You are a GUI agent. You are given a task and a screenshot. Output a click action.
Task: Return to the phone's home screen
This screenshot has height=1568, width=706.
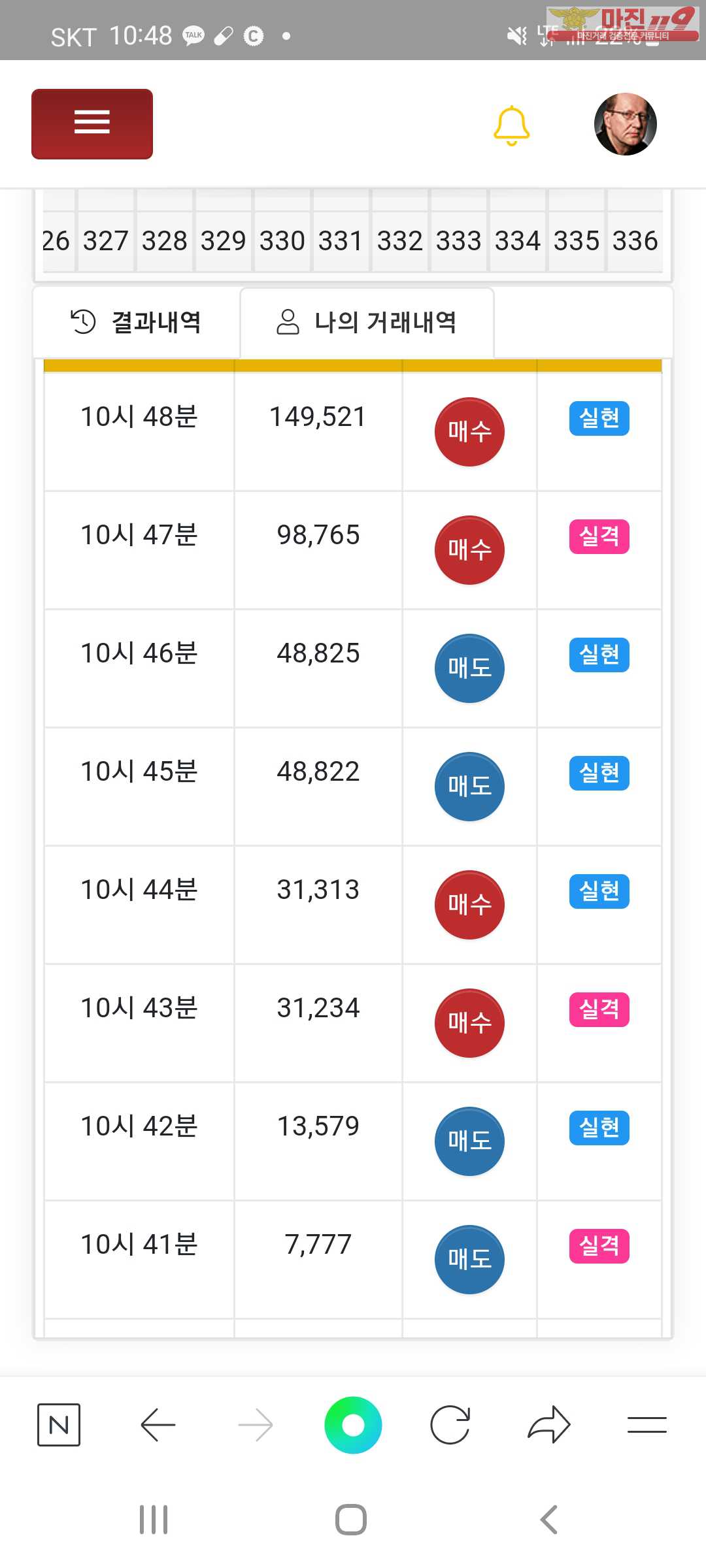351,1520
